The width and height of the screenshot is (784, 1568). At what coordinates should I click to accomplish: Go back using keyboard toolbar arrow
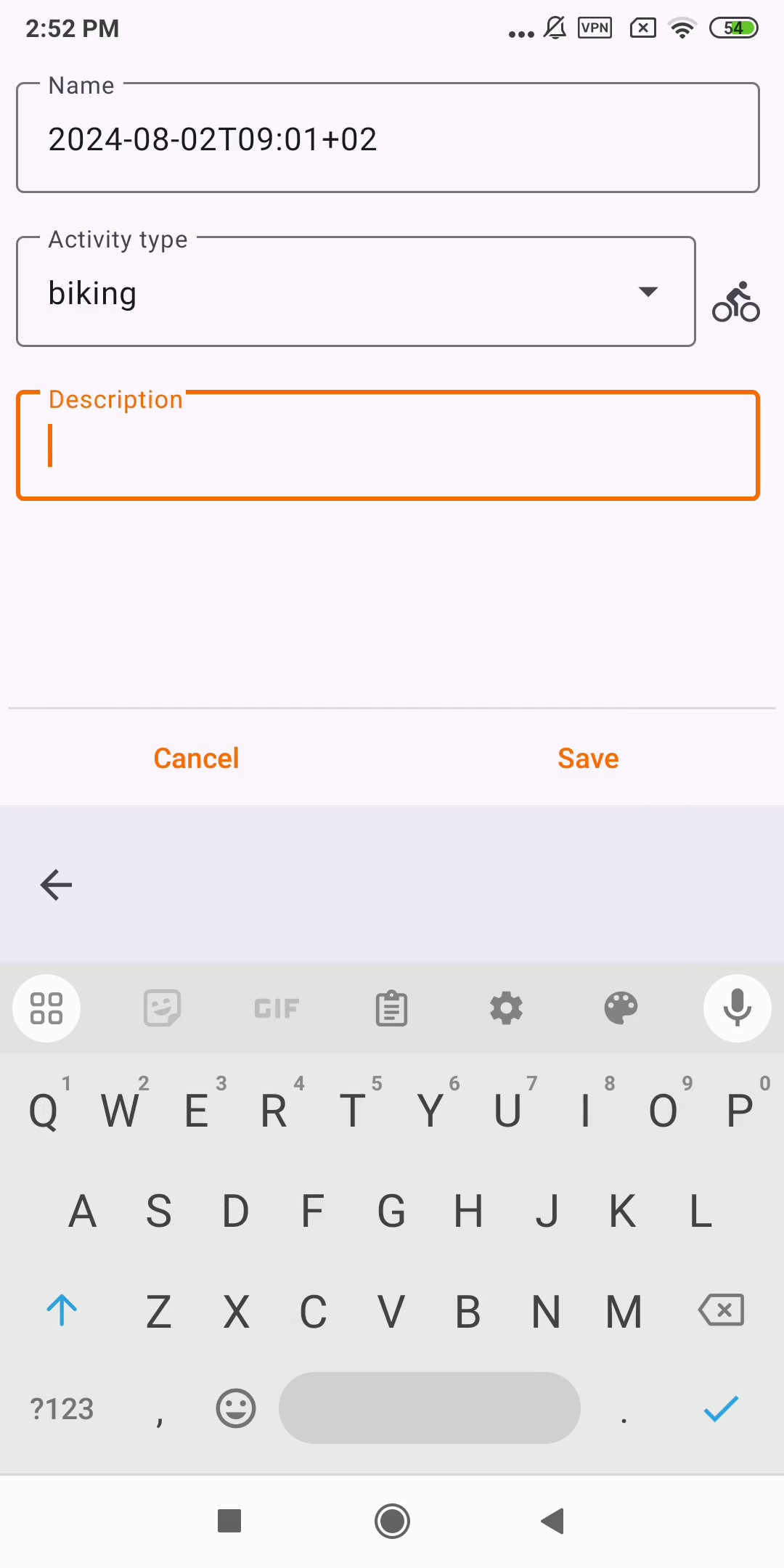click(56, 884)
